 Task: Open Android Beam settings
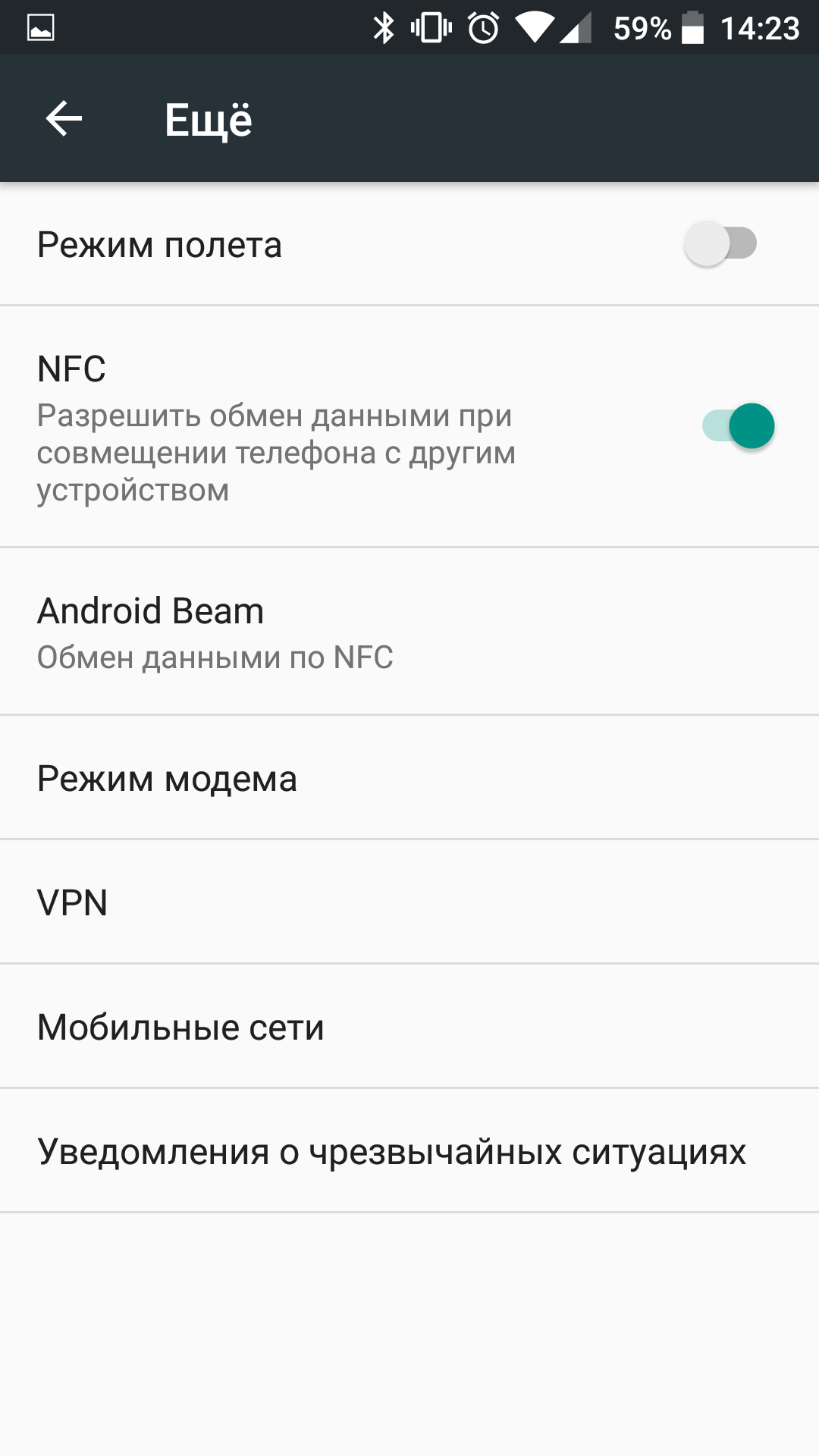click(x=409, y=632)
